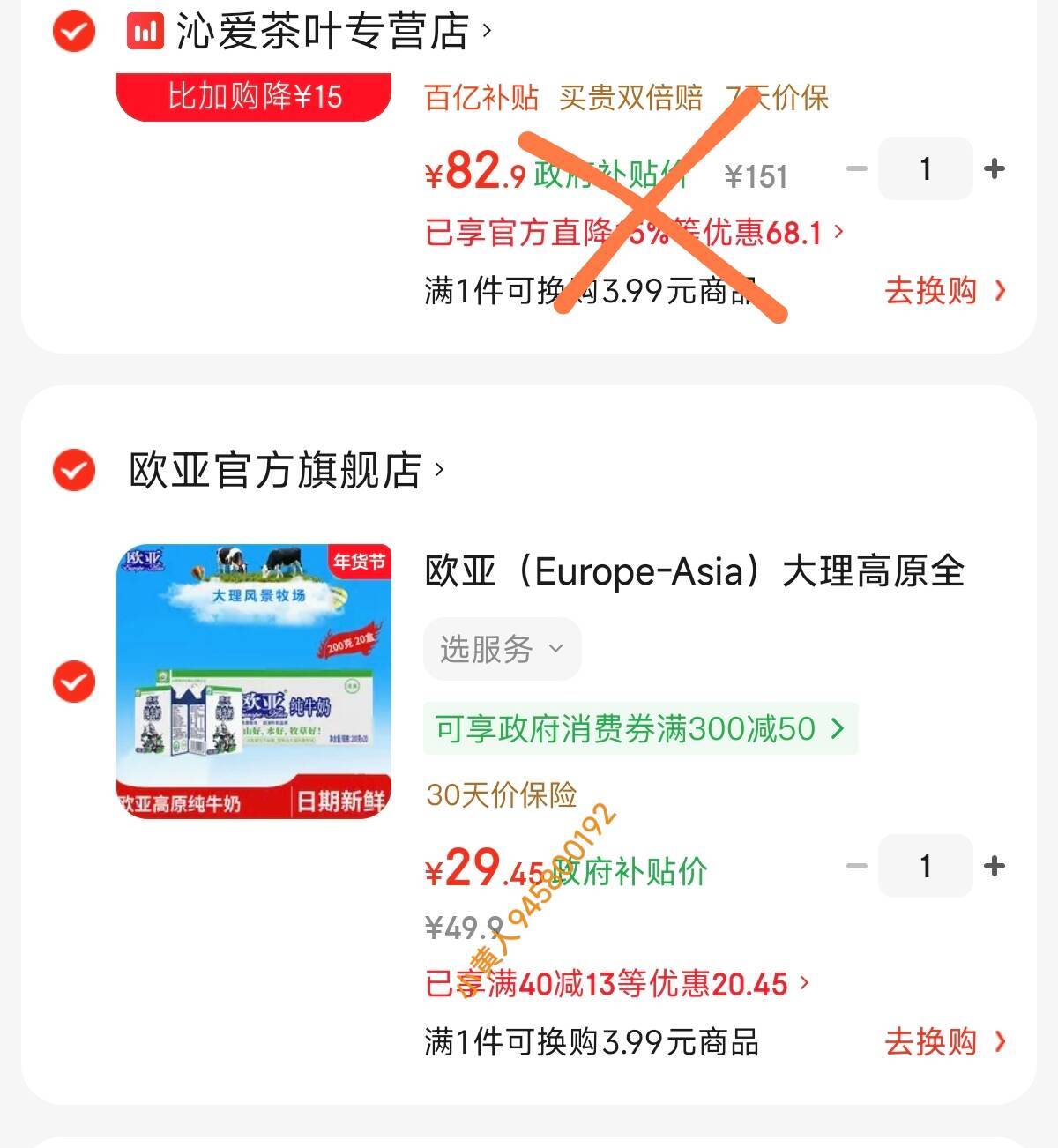Decrease quantity of the 欧亚 milk
The width and height of the screenshot is (1058, 1148).
pos(856,866)
